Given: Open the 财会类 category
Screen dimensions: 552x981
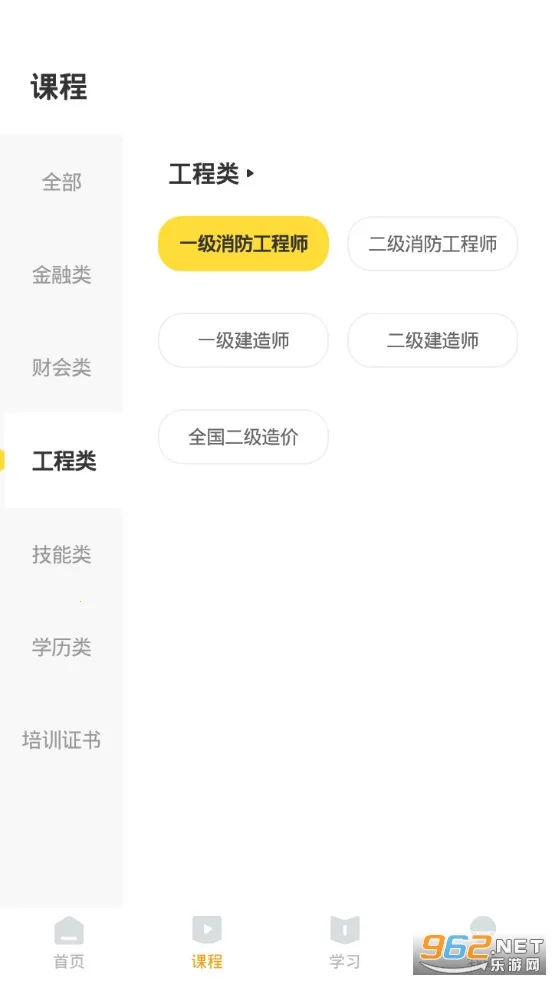Looking at the screenshot, I should coord(61,367).
